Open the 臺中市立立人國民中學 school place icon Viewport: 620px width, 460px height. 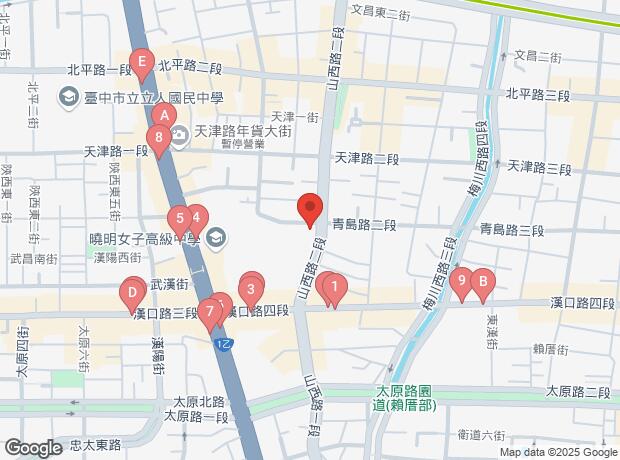click(68, 97)
